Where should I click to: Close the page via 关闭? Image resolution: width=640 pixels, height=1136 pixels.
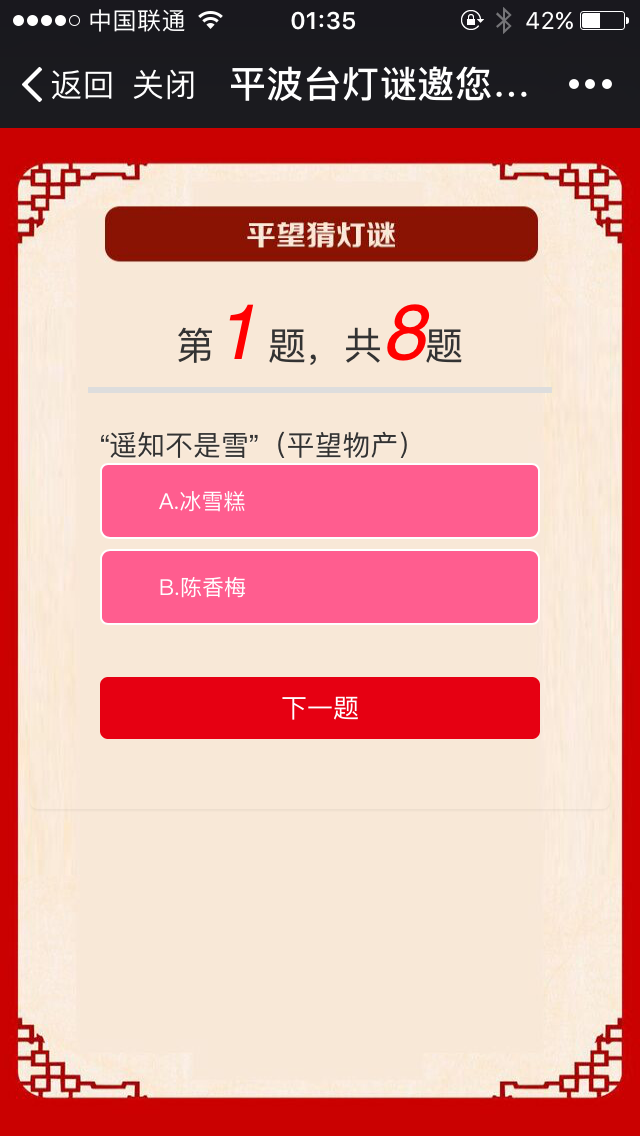(163, 86)
